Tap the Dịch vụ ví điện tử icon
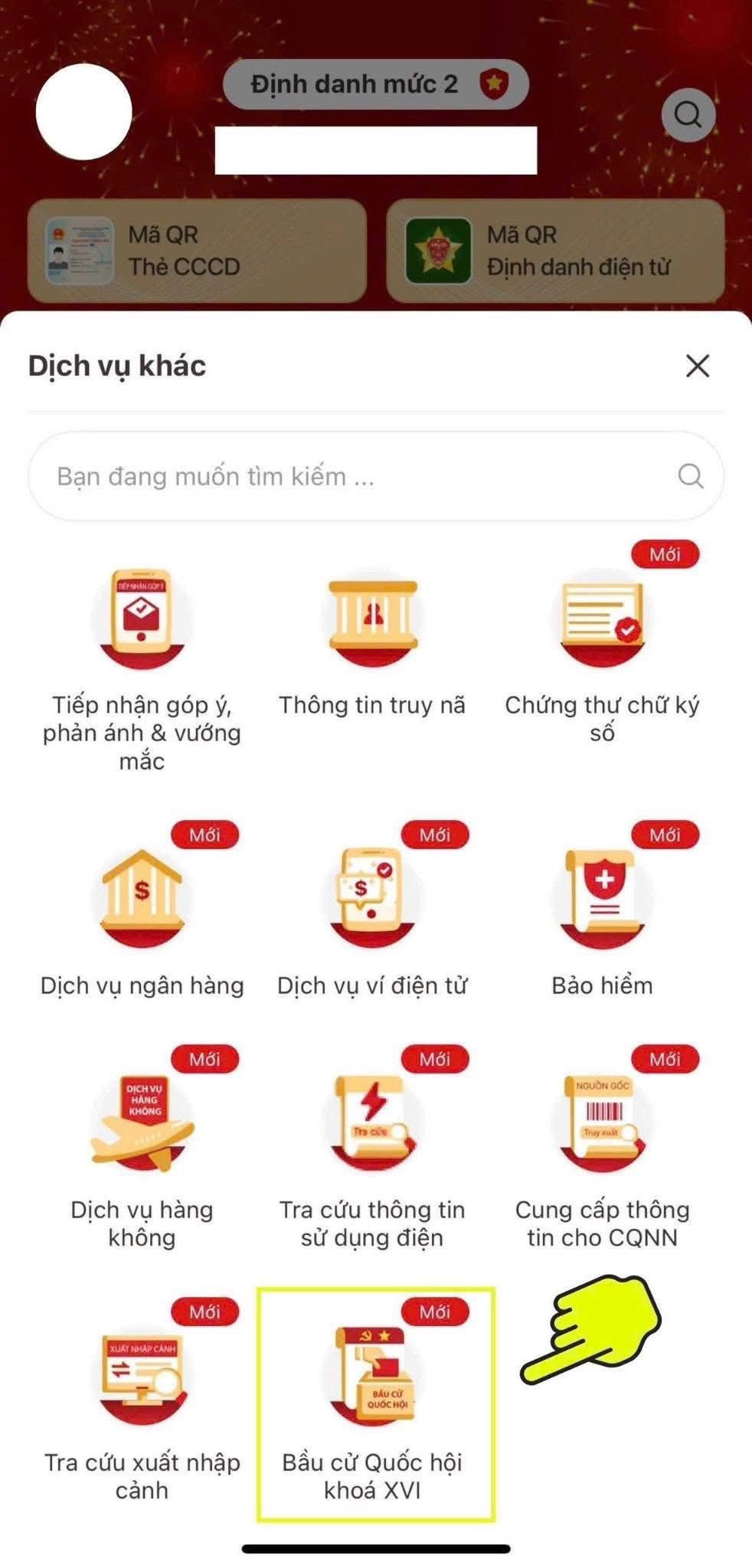Image resolution: width=752 pixels, height=1568 pixels. (373, 900)
